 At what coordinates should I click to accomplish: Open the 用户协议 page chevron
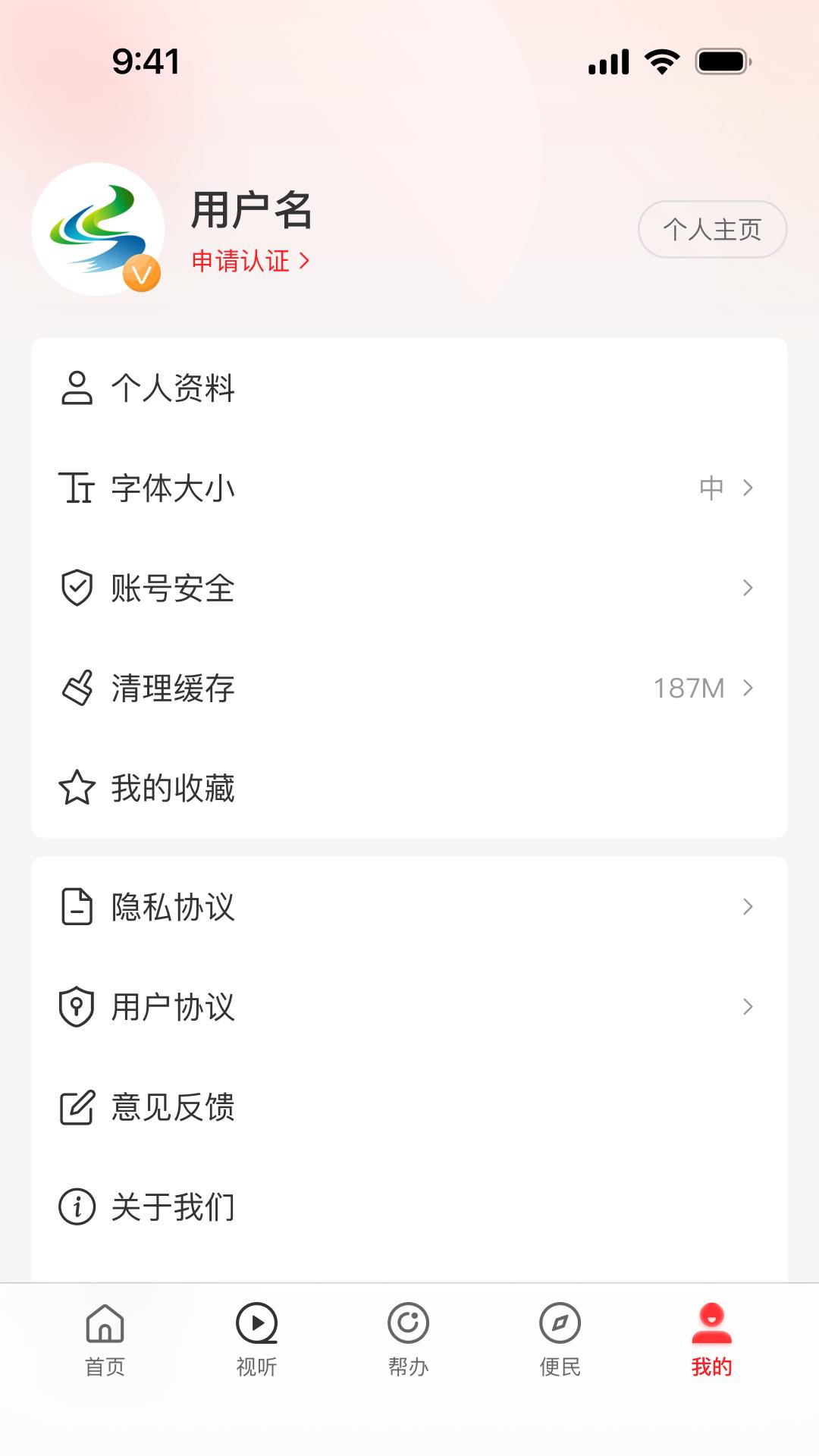click(748, 1008)
